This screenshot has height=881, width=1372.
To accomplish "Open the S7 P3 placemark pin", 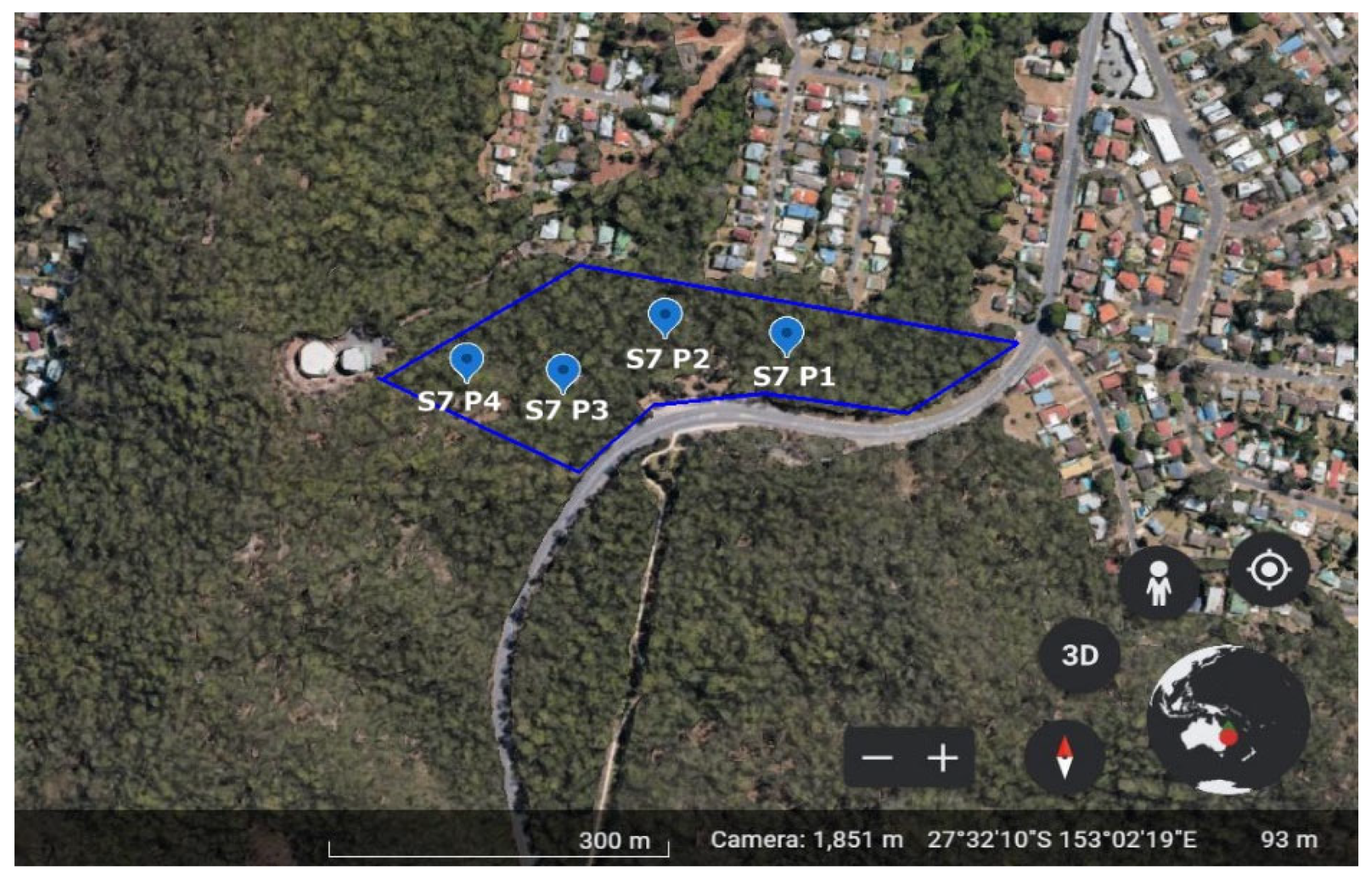I will (x=563, y=371).
